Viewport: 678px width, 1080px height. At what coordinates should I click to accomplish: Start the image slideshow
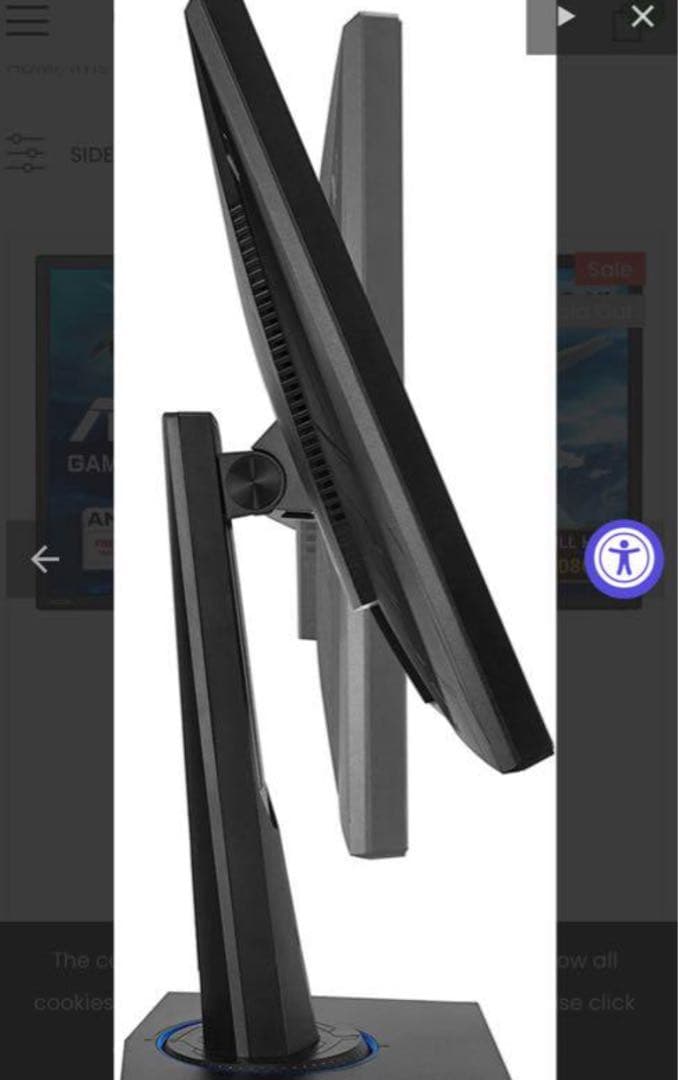(x=567, y=17)
